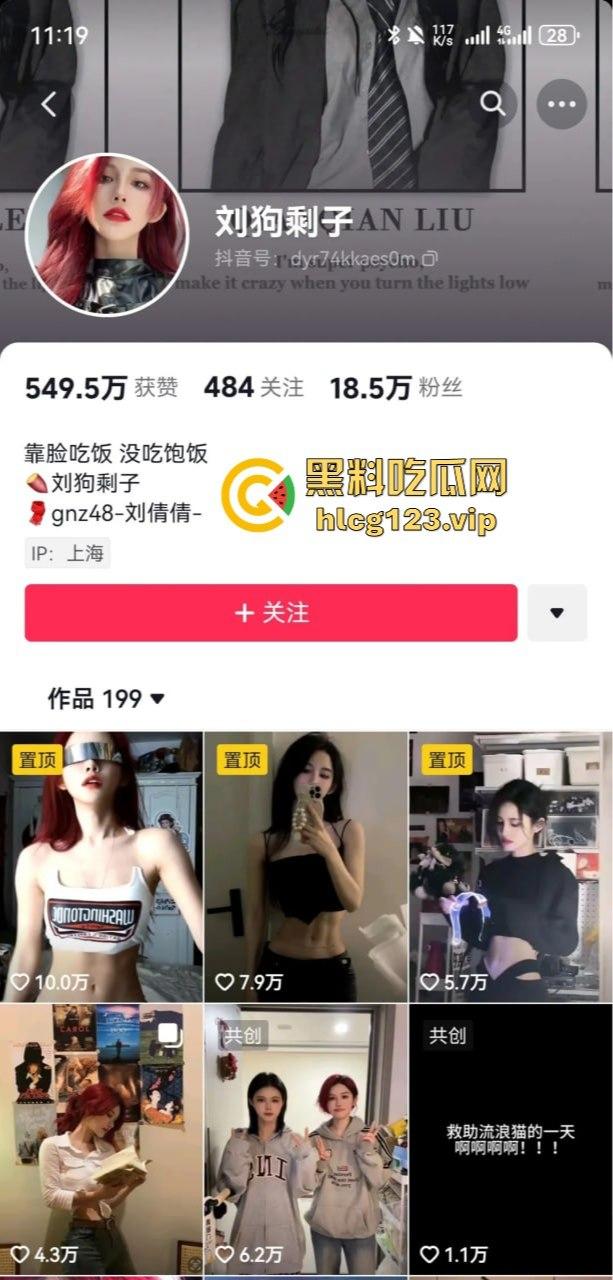This screenshot has width=613, height=1280.
Task: View the 18.5万 粉丝 followers list
Action: [x=396, y=388]
